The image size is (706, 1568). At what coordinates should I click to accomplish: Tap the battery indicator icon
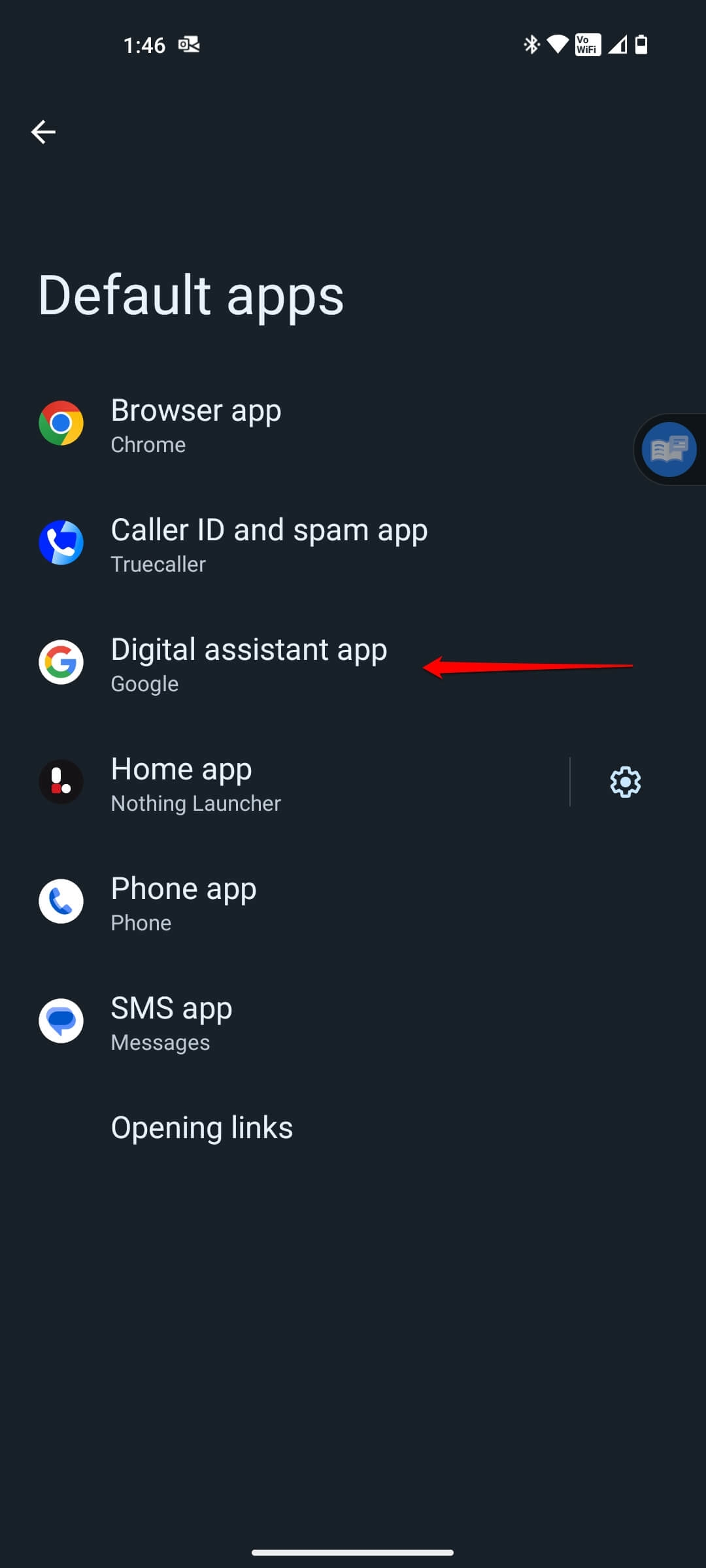click(641, 44)
